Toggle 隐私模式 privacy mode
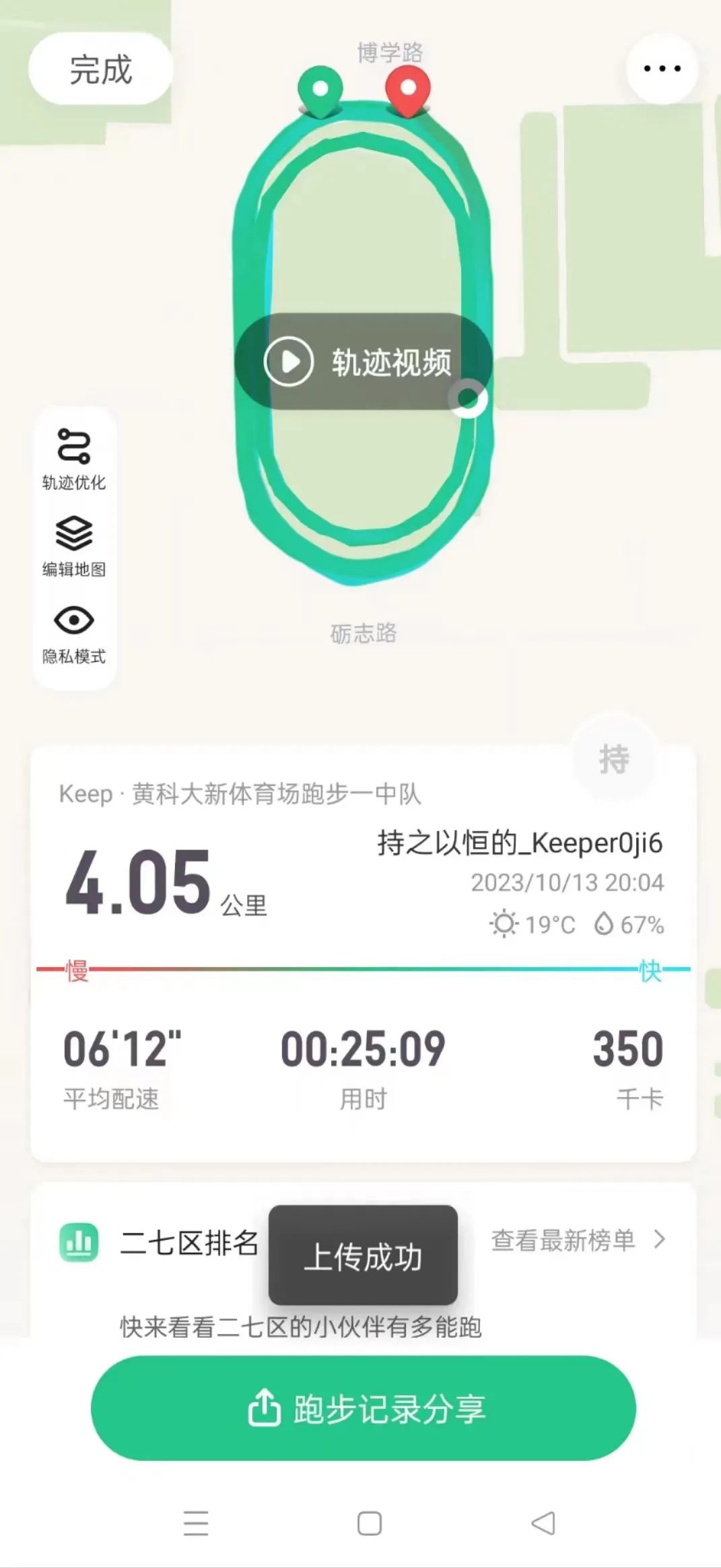 click(x=74, y=634)
